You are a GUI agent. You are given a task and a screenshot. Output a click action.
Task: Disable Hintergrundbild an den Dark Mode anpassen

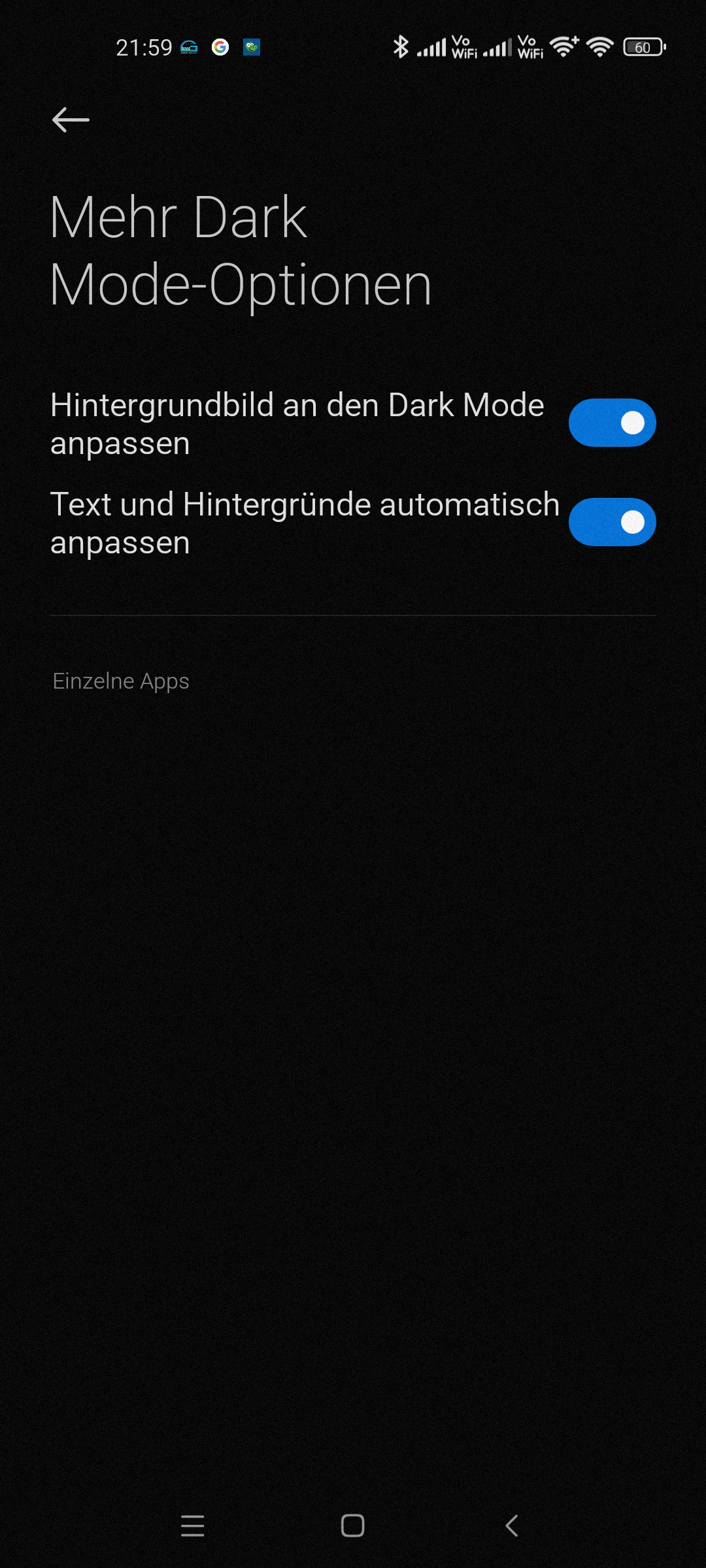click(612, 423)
